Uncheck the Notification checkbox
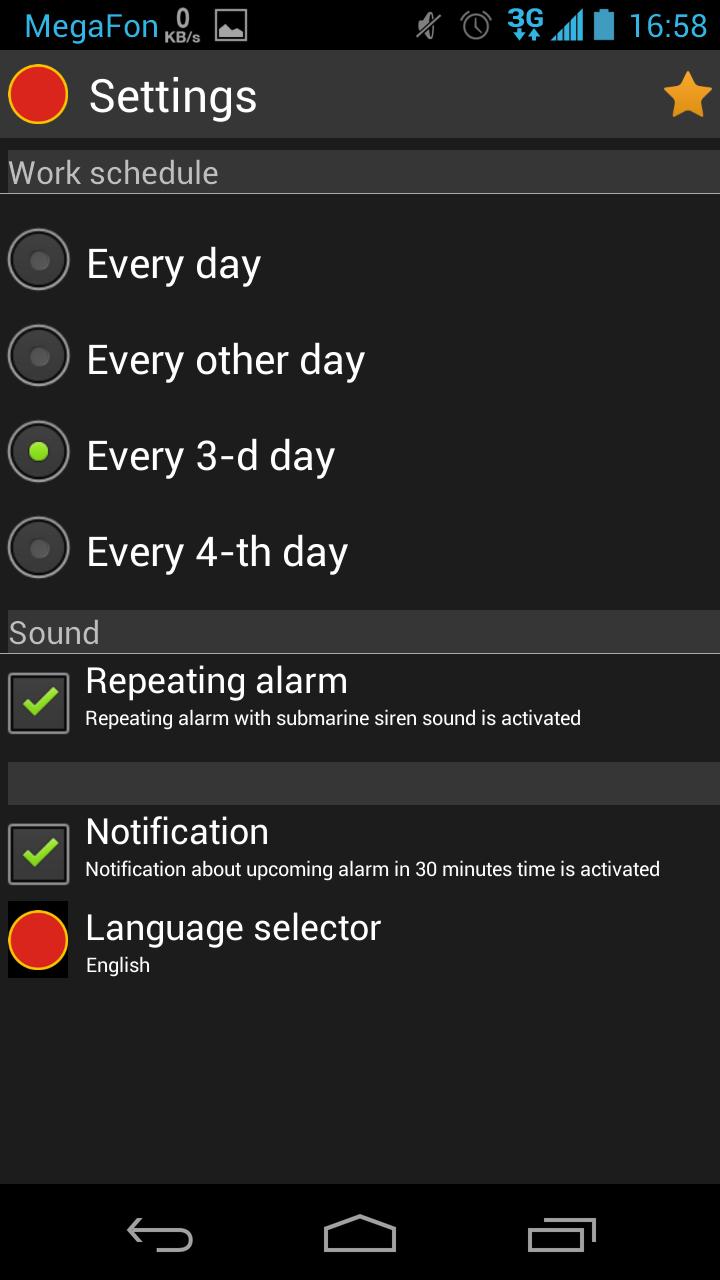 [x=38, y=854]
